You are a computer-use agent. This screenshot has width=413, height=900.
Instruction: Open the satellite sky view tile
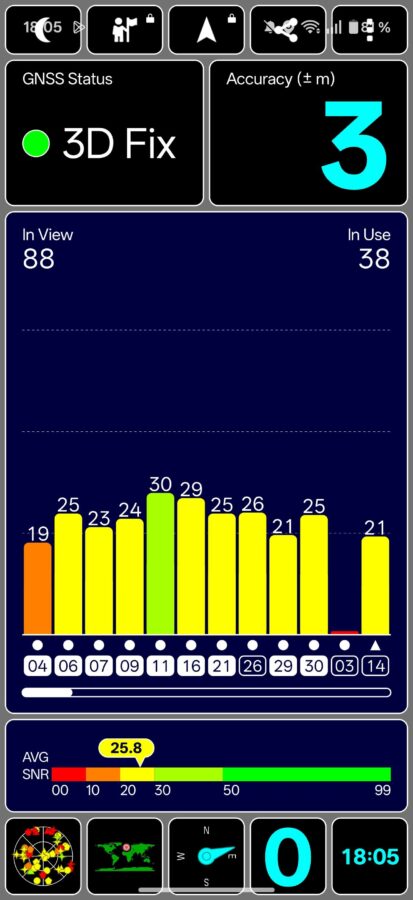[43, 856]
